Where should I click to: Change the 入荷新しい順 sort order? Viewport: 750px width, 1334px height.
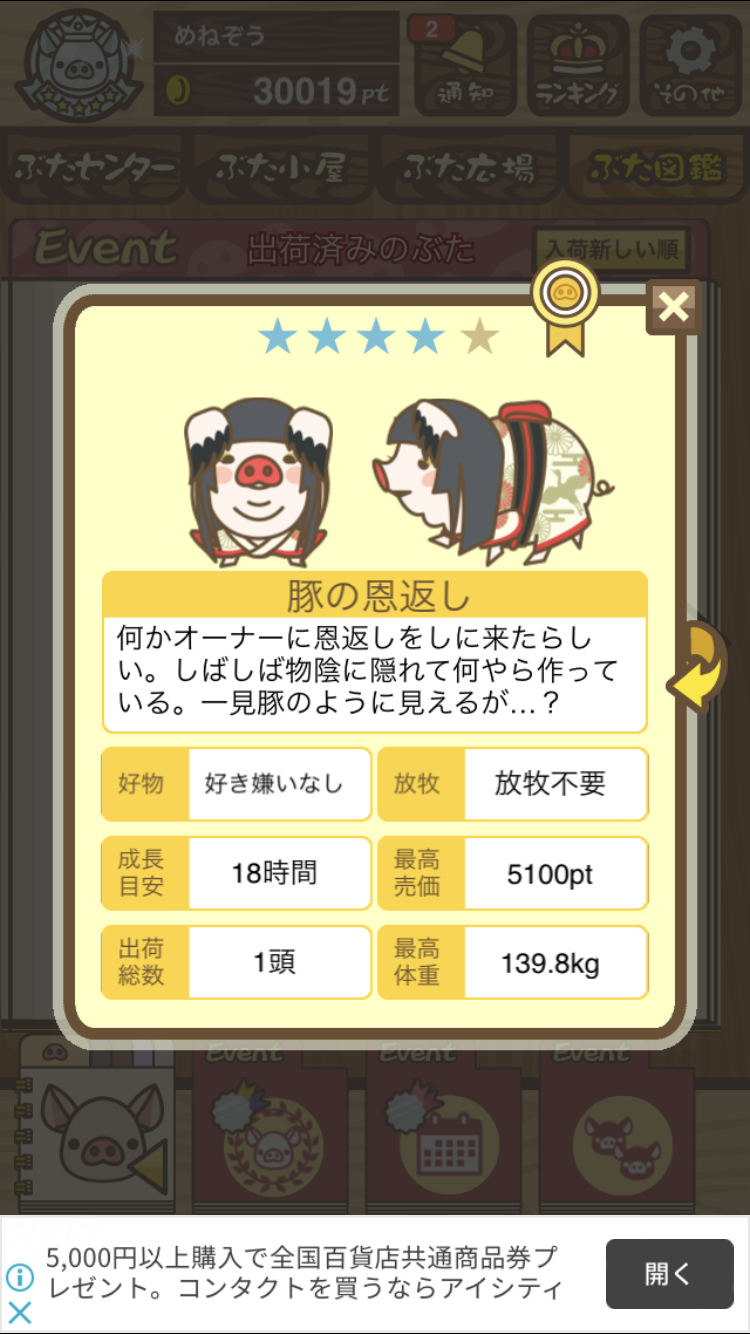pyautogui.click(x=612, y=249)
